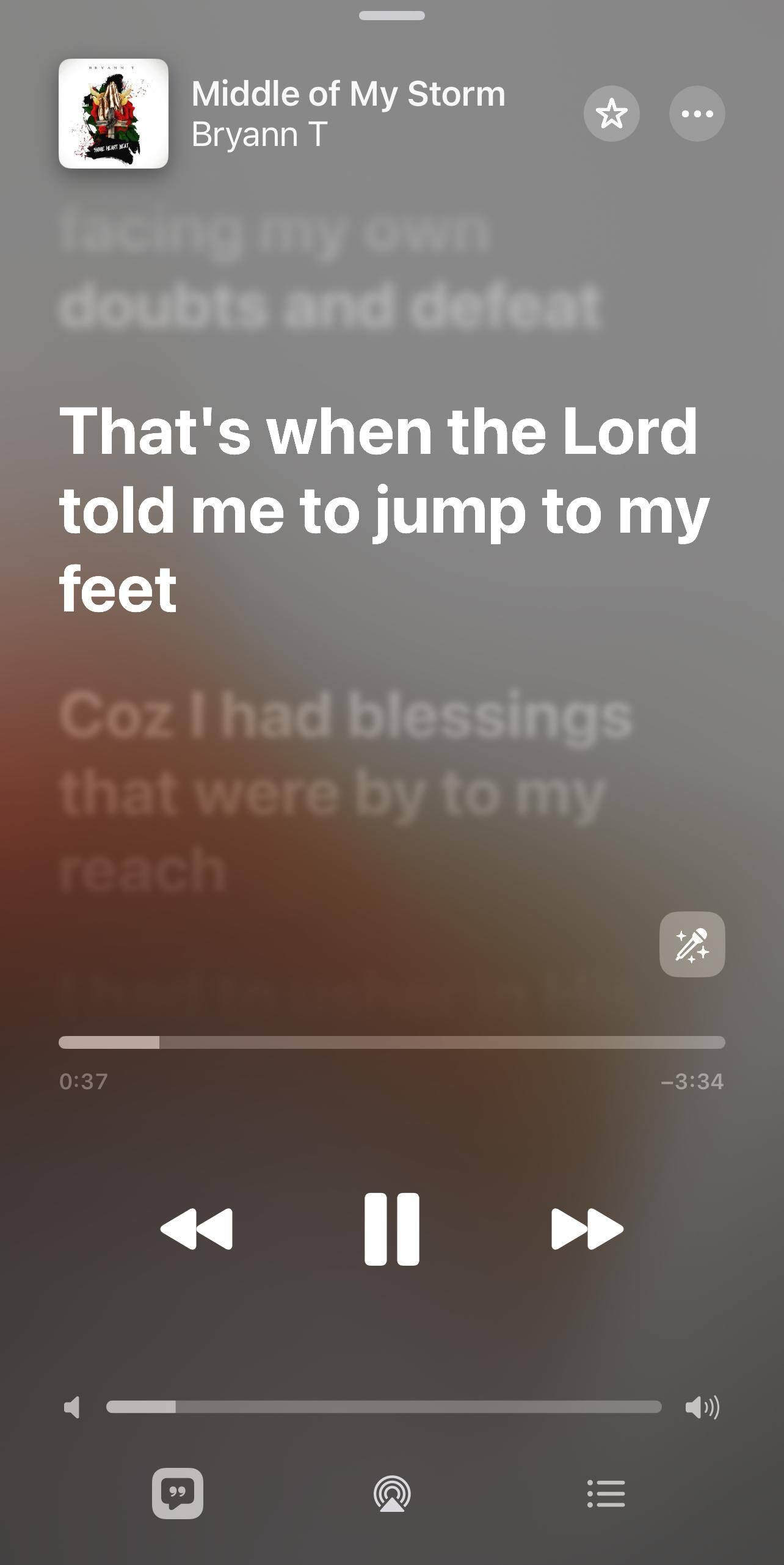Pause the current song
This screenshot has height=1565, width=784.
tap(392, 1228)
